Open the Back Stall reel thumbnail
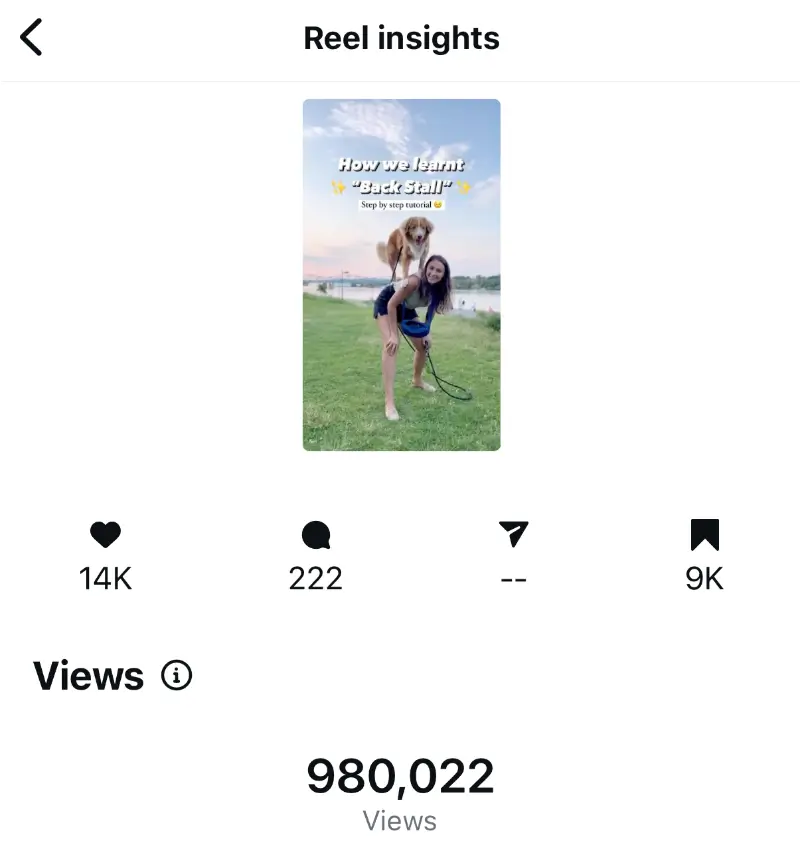This screenshot has width=800, height=856. point(401,275)
